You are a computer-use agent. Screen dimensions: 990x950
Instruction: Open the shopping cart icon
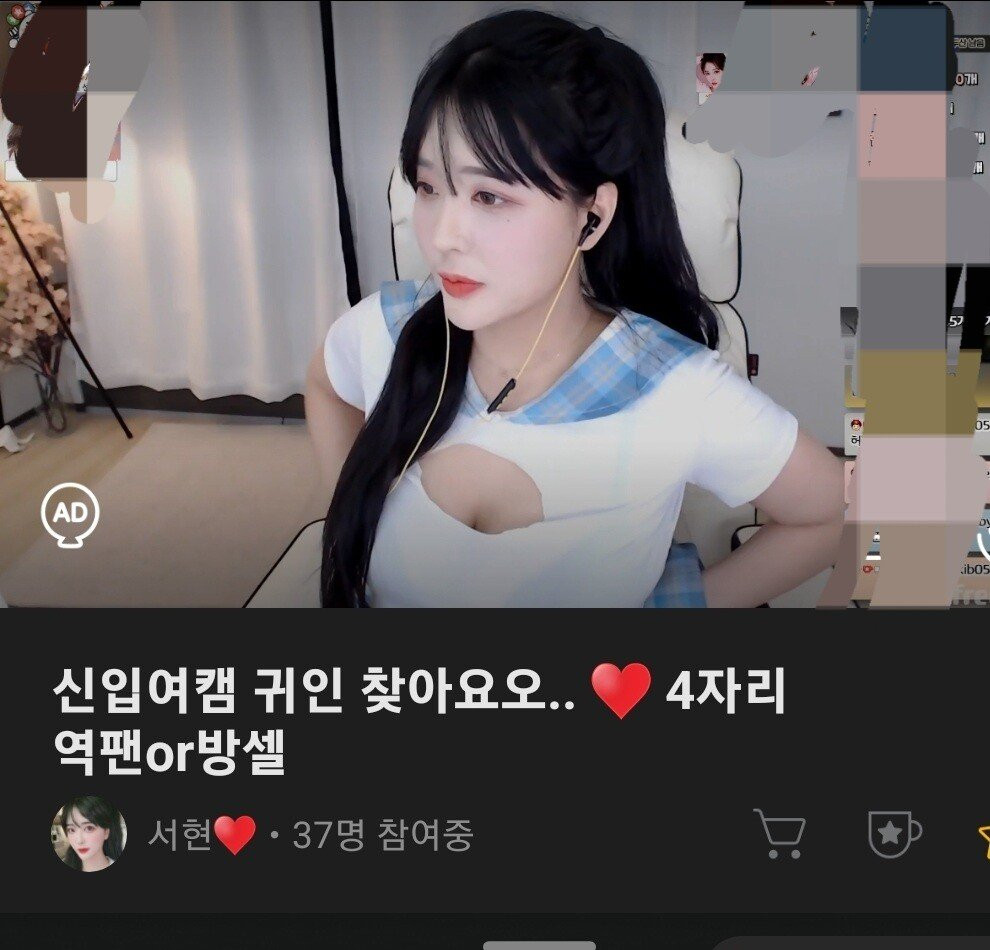[779, 833]
